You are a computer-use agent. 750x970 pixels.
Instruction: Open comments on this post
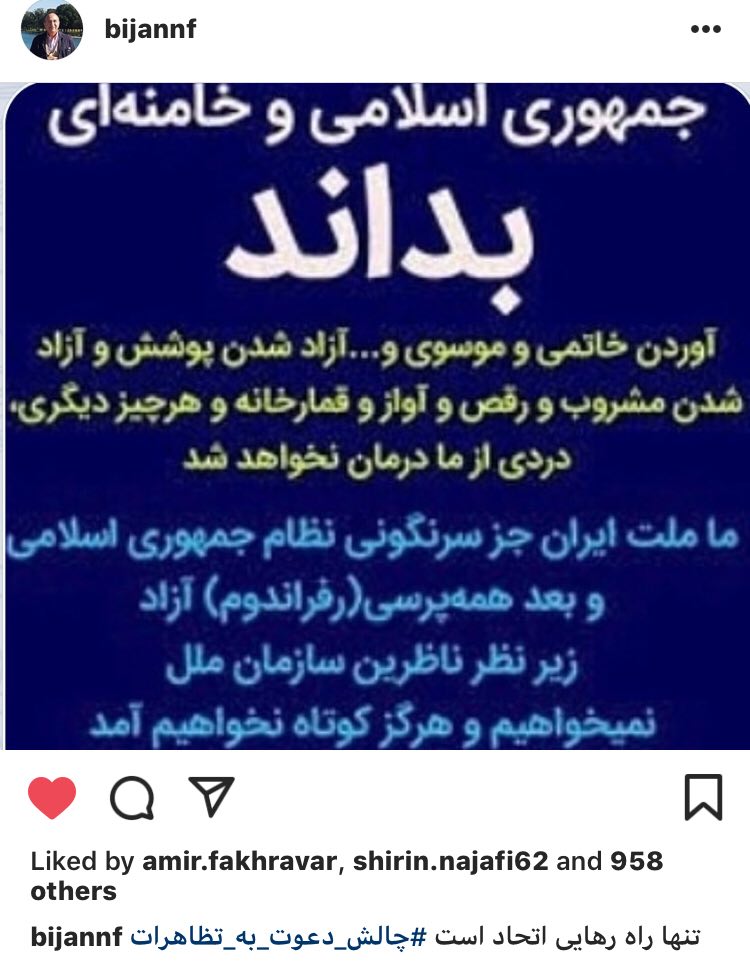click(x=132, y=797)
